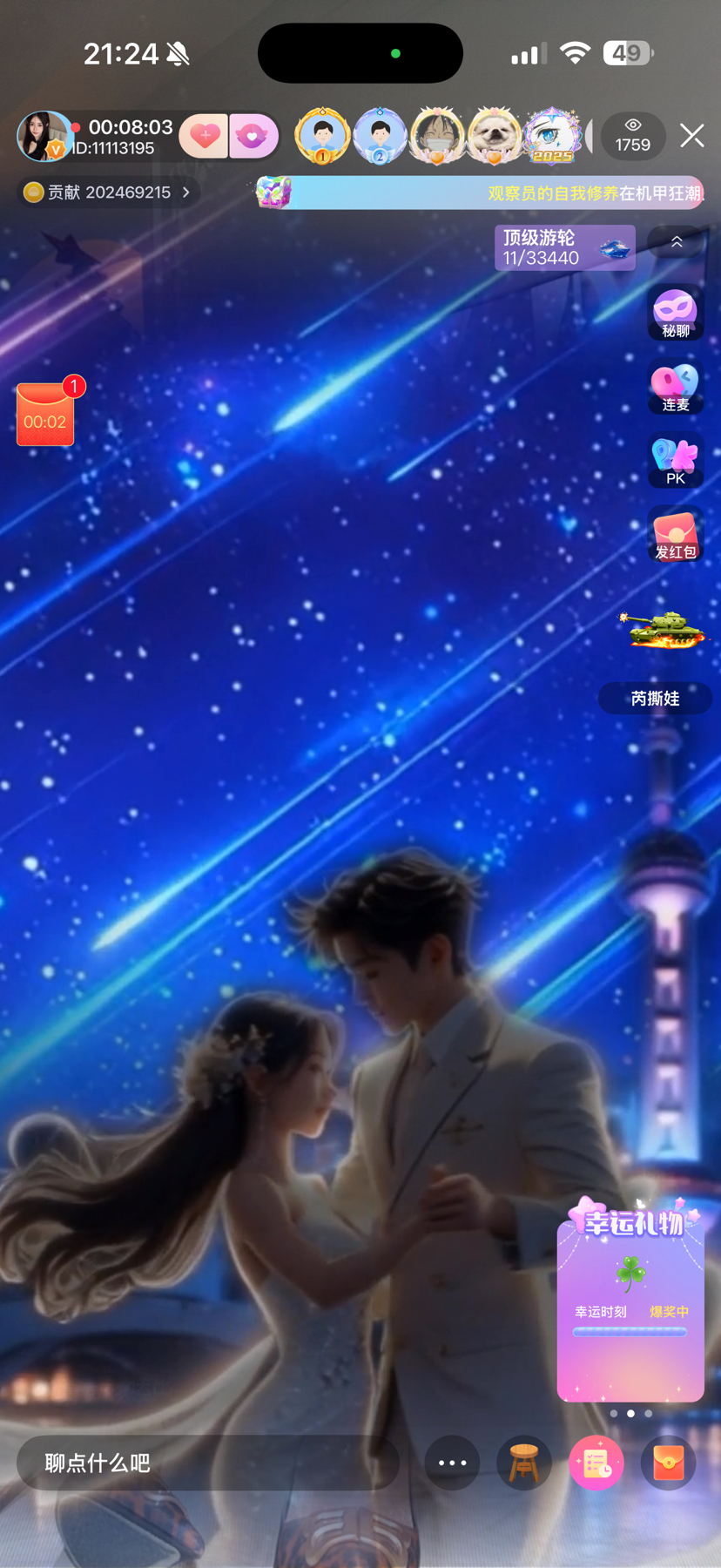This screenshot has height=1568, width=721.
Task: Open the fan club heart badge
Action: pyautogui.click(x=253, y=136)
